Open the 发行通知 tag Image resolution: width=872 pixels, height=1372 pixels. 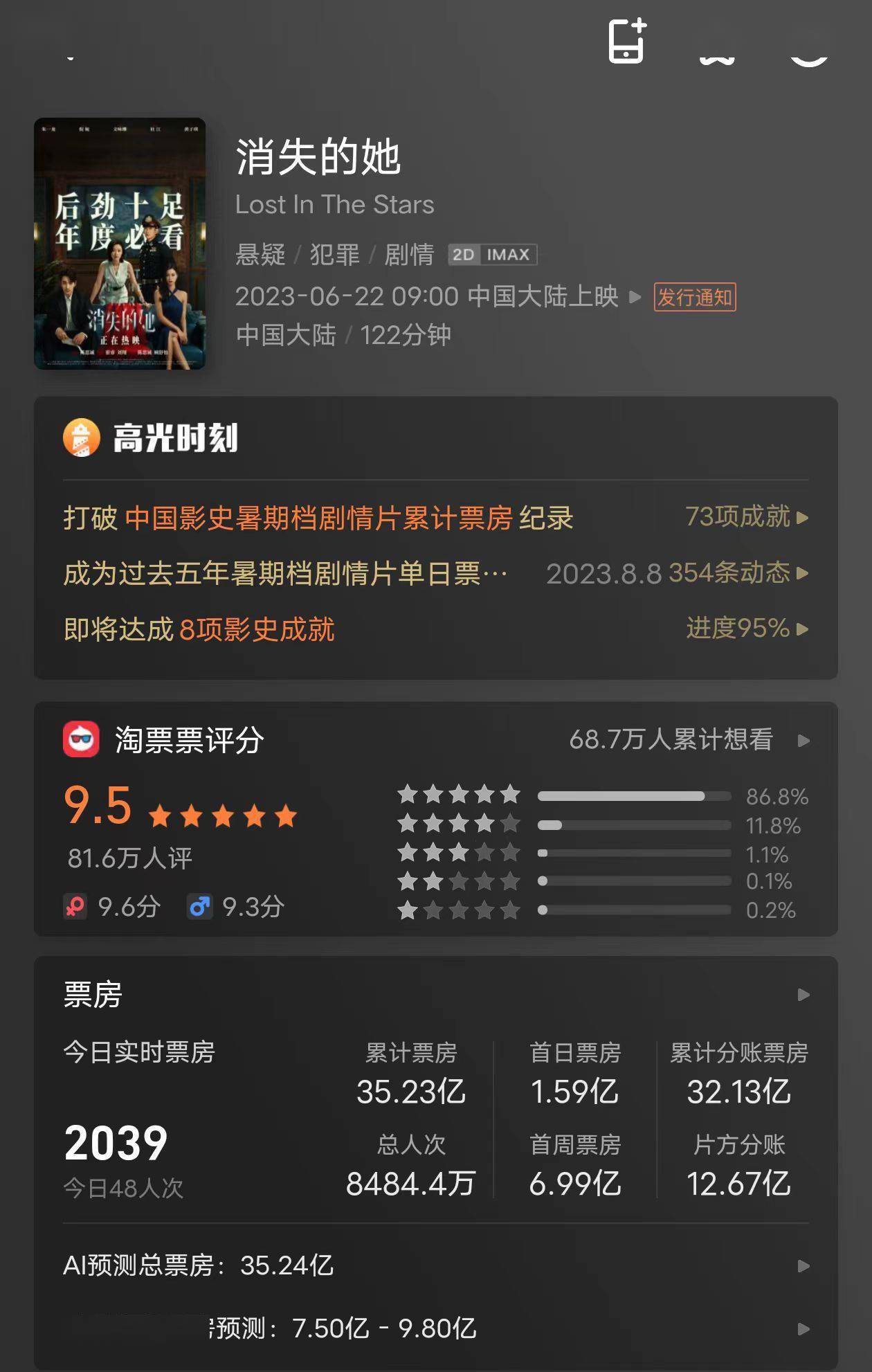(694, 298)
